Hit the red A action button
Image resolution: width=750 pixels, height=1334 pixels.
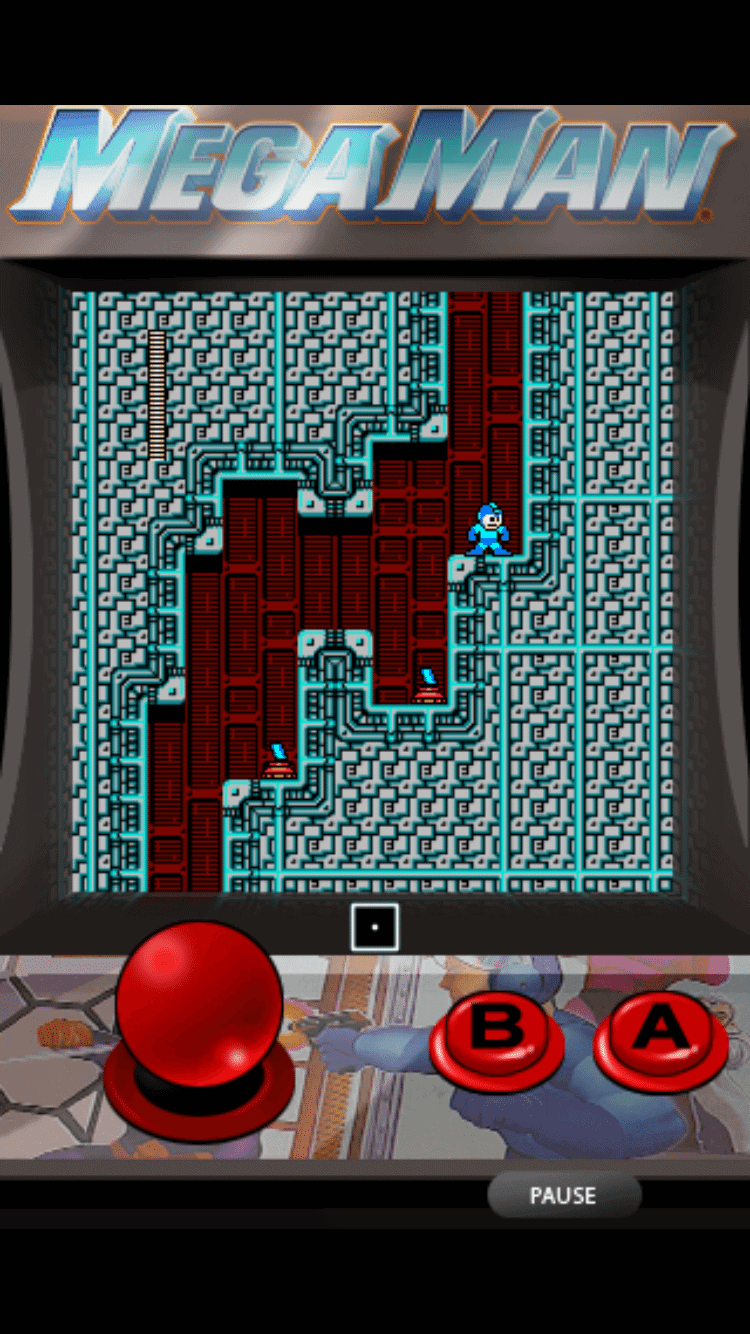coord(661,1036)
